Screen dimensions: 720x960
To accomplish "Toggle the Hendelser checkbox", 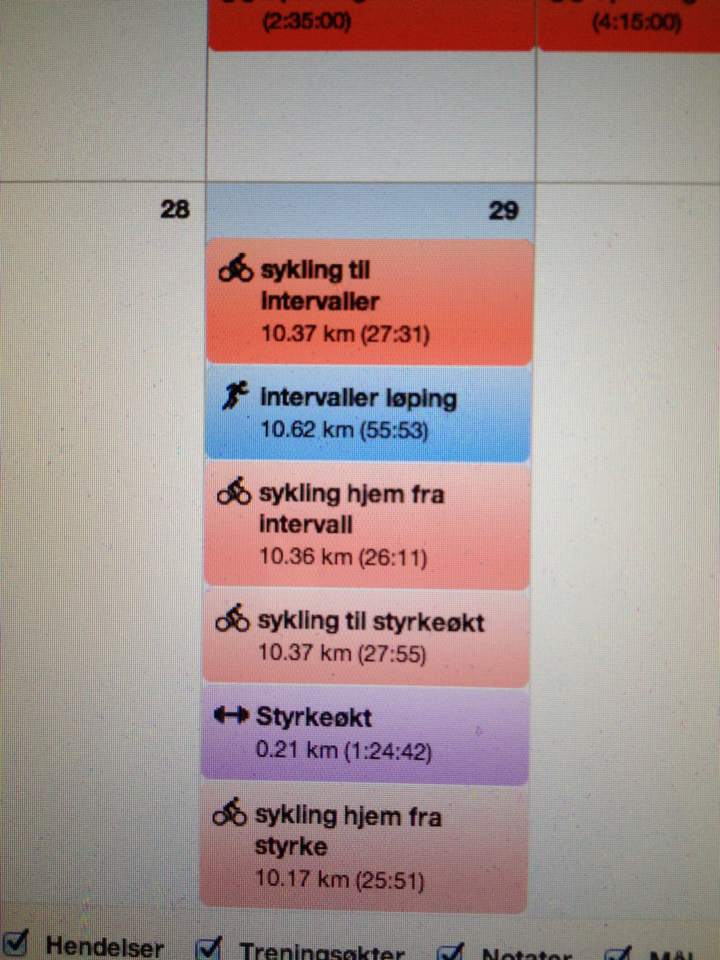I will click(17, 943).
